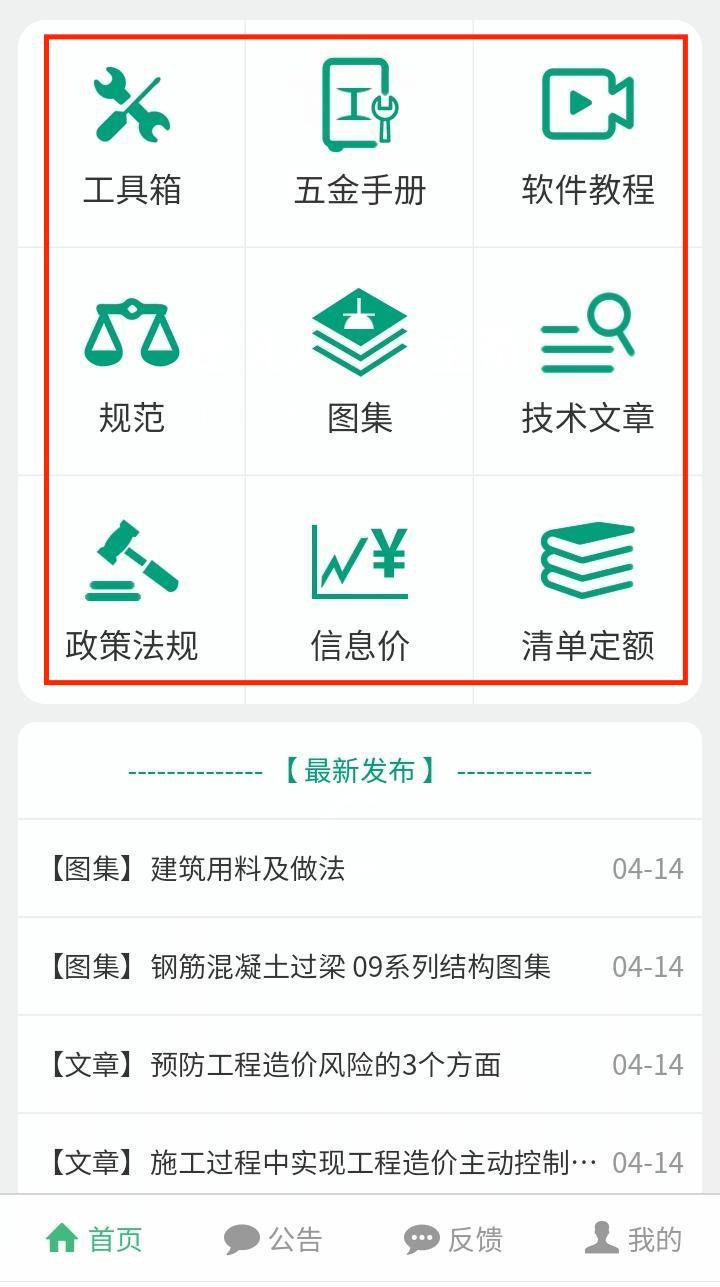Open the 图集 atlas section
The image size is (720, 1287).
point(360,363)
